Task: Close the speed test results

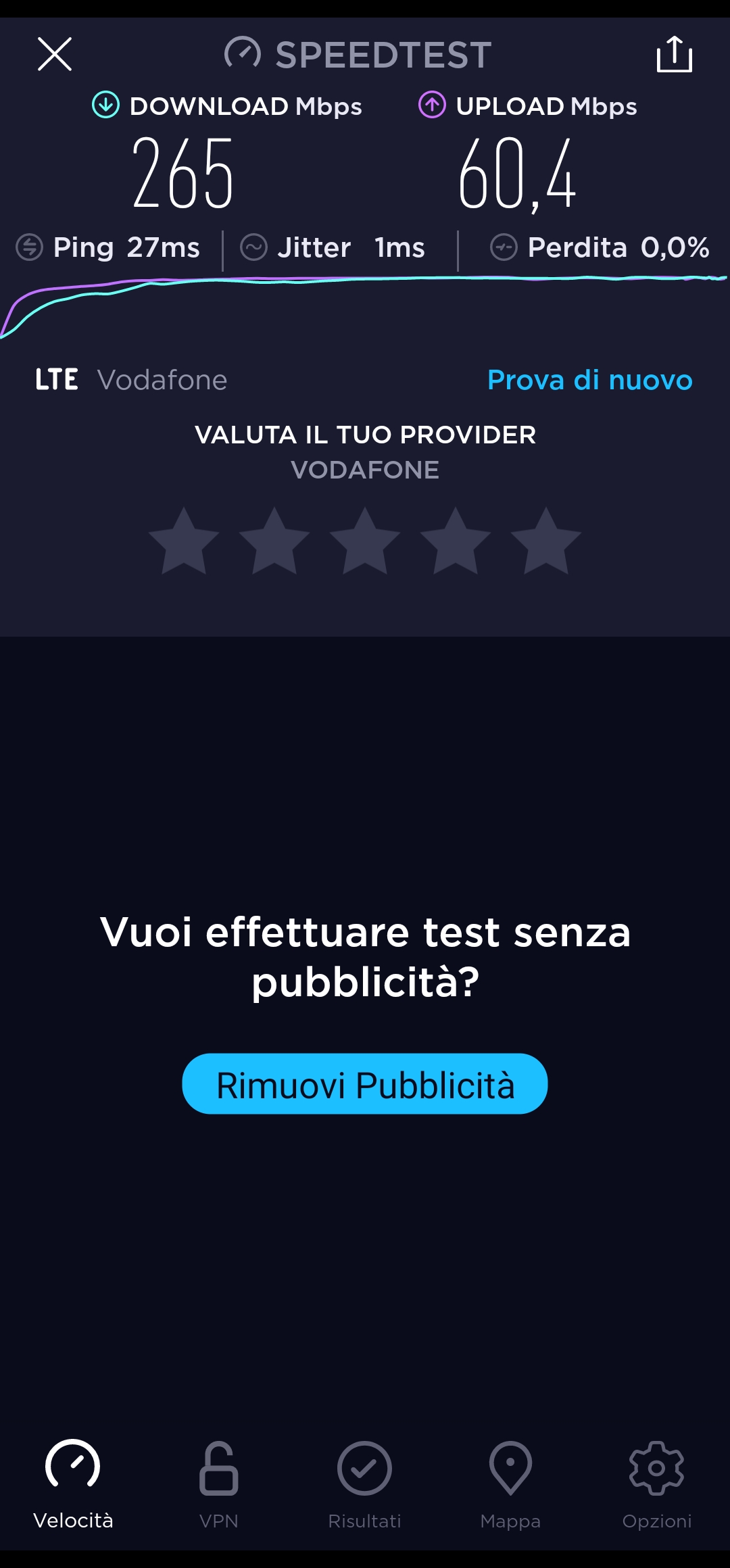Action: click(55, 54)
